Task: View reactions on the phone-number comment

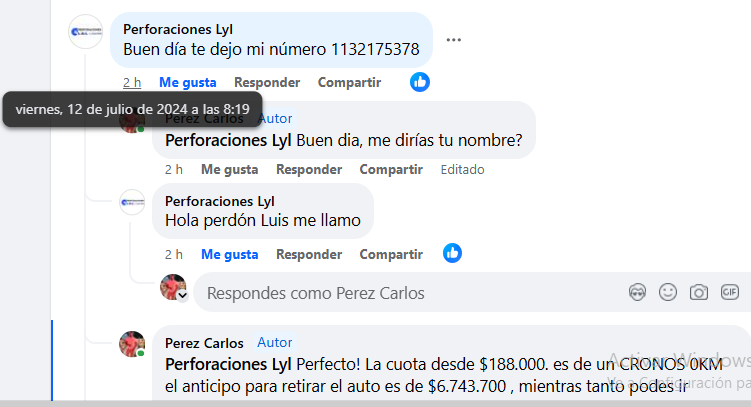Action: coord(420,82)
